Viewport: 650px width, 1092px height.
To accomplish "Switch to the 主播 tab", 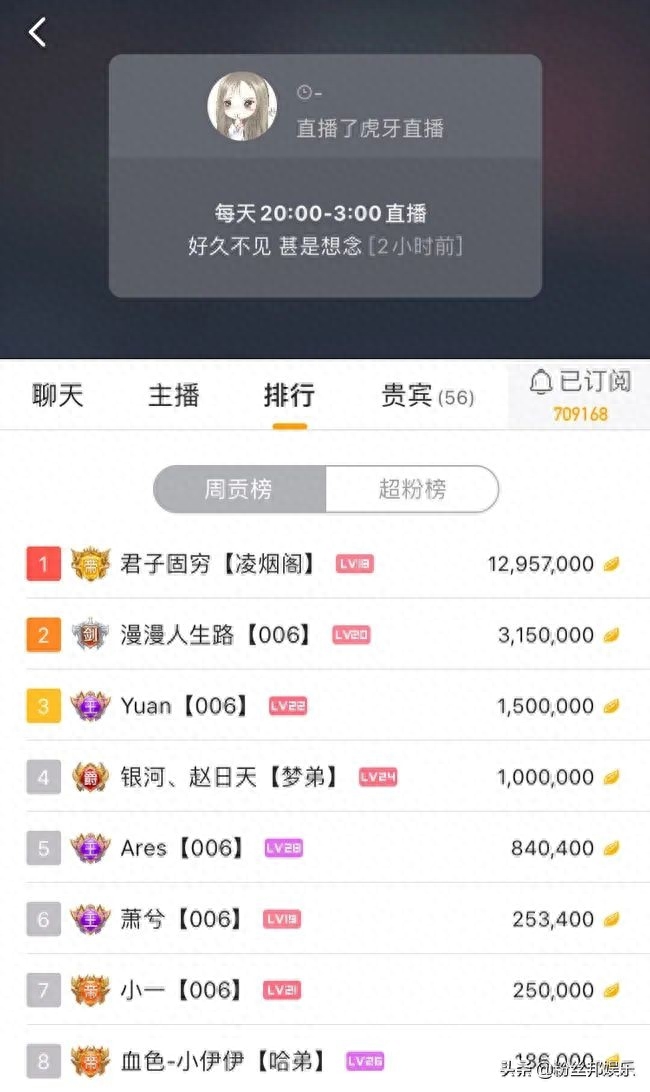I will (174, 395).
